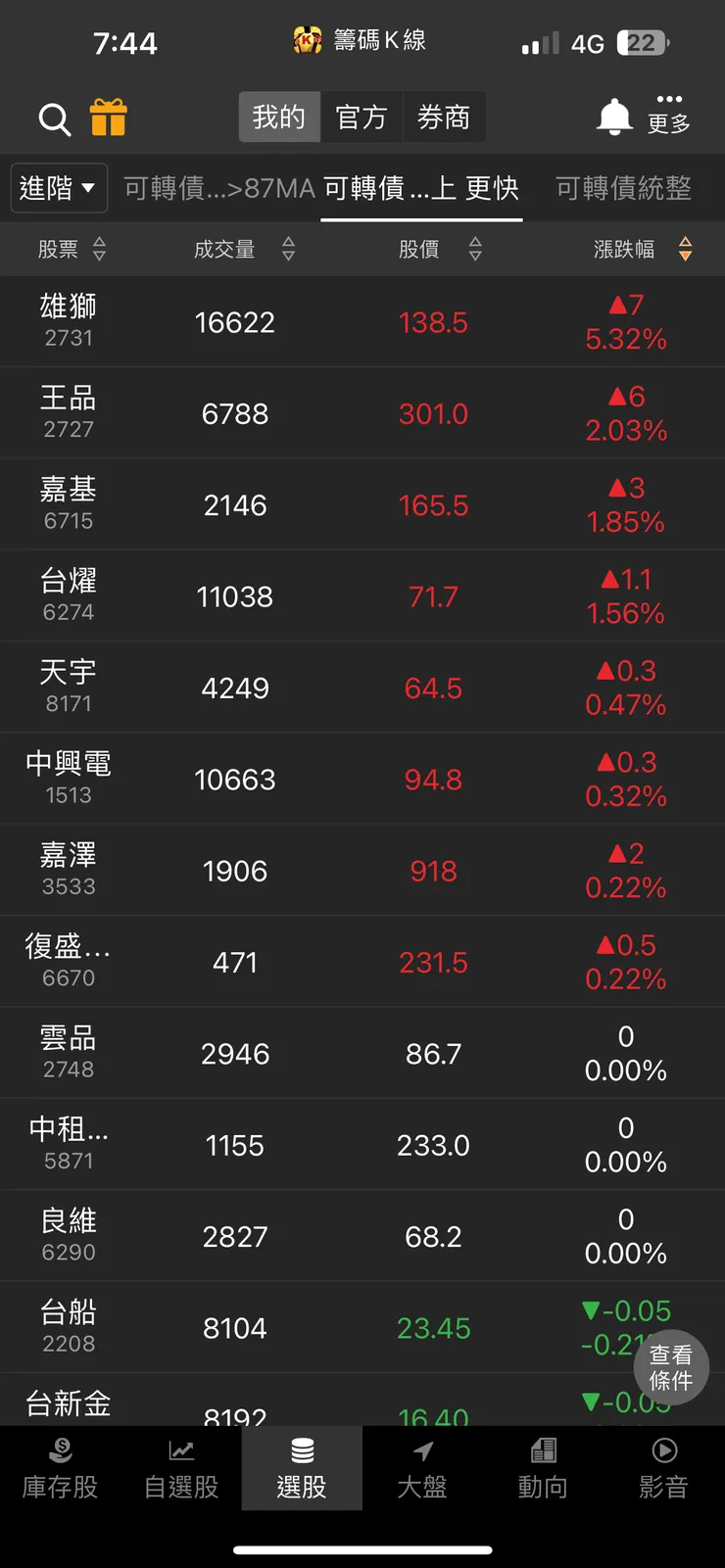Open the 進階 dropdown
Screen dimensions: 725x1568
[x=59, y=188]
